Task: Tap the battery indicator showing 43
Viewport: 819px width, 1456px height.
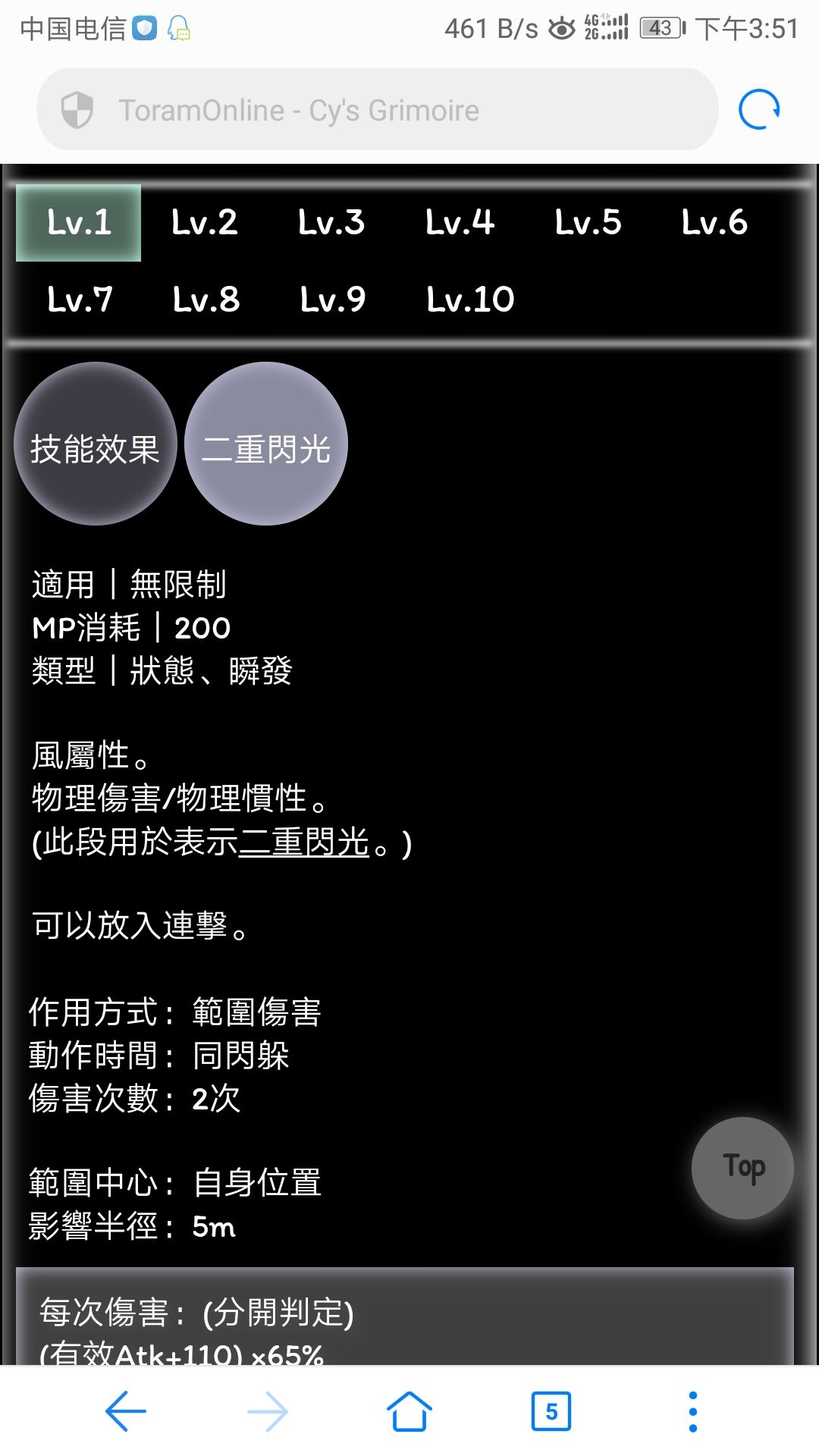Action: (661, 27)
